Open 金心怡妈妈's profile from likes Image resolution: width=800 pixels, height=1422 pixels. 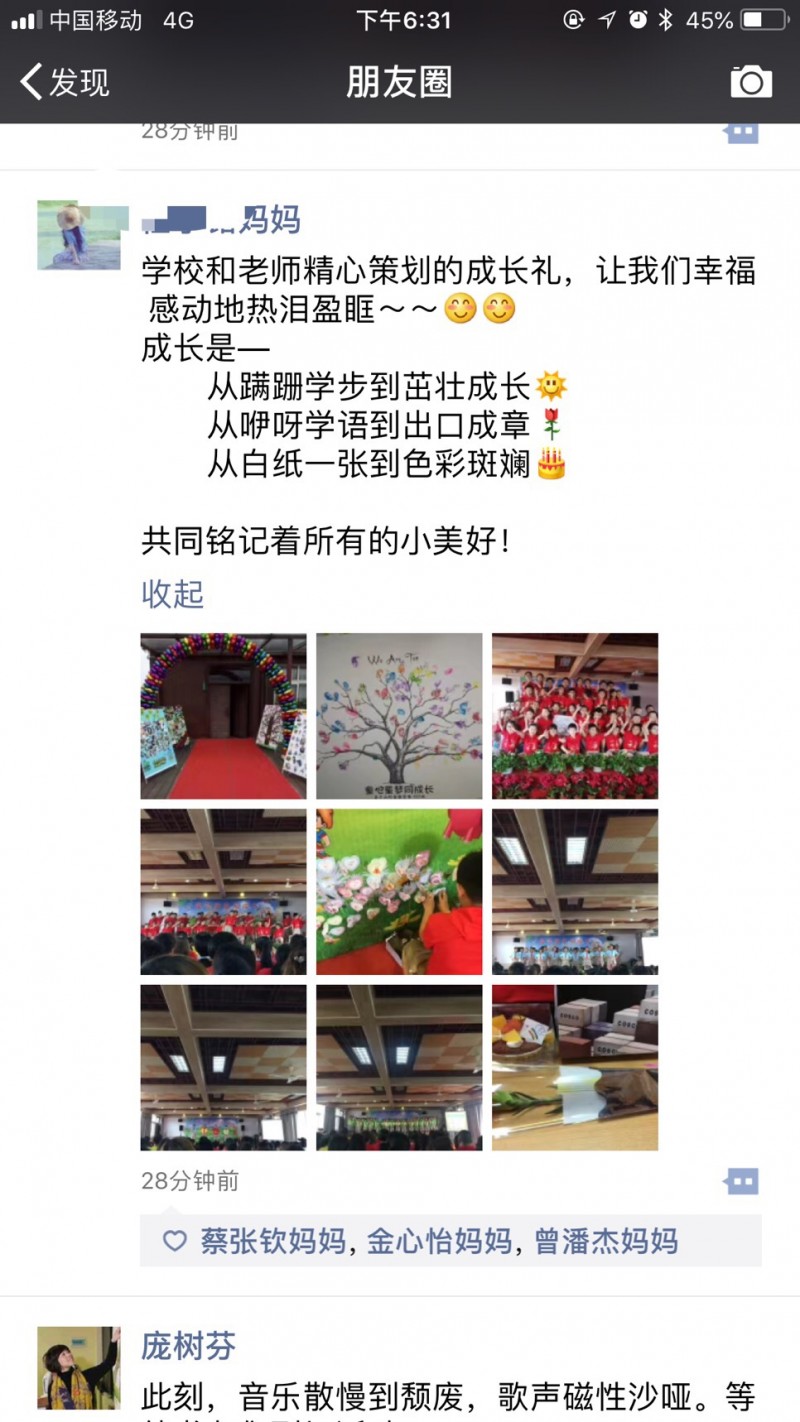point(439,1242)
